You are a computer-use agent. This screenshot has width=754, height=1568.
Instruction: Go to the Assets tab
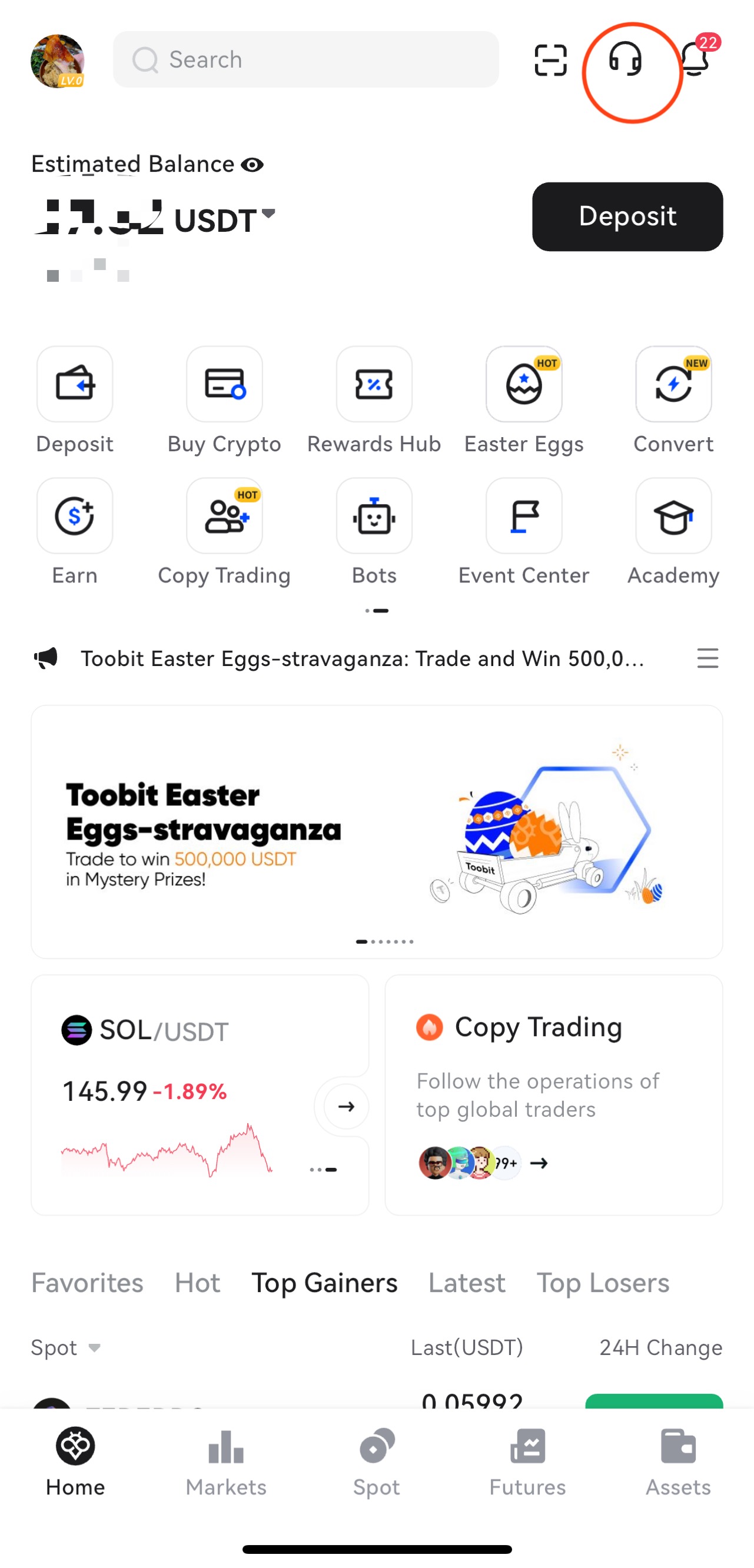coord(678,1461)
